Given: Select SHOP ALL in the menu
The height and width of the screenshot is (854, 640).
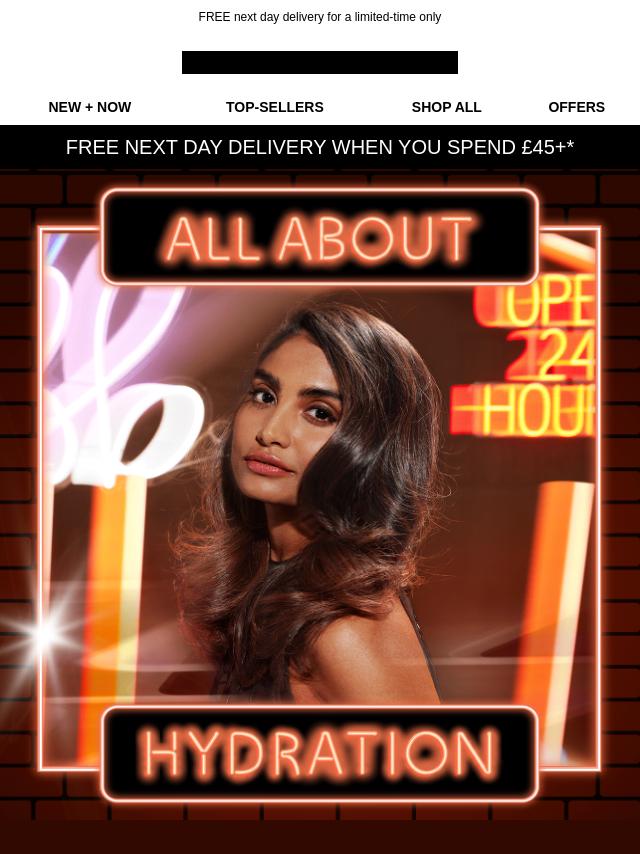Looking at the screenshot, I should (446, 107).
